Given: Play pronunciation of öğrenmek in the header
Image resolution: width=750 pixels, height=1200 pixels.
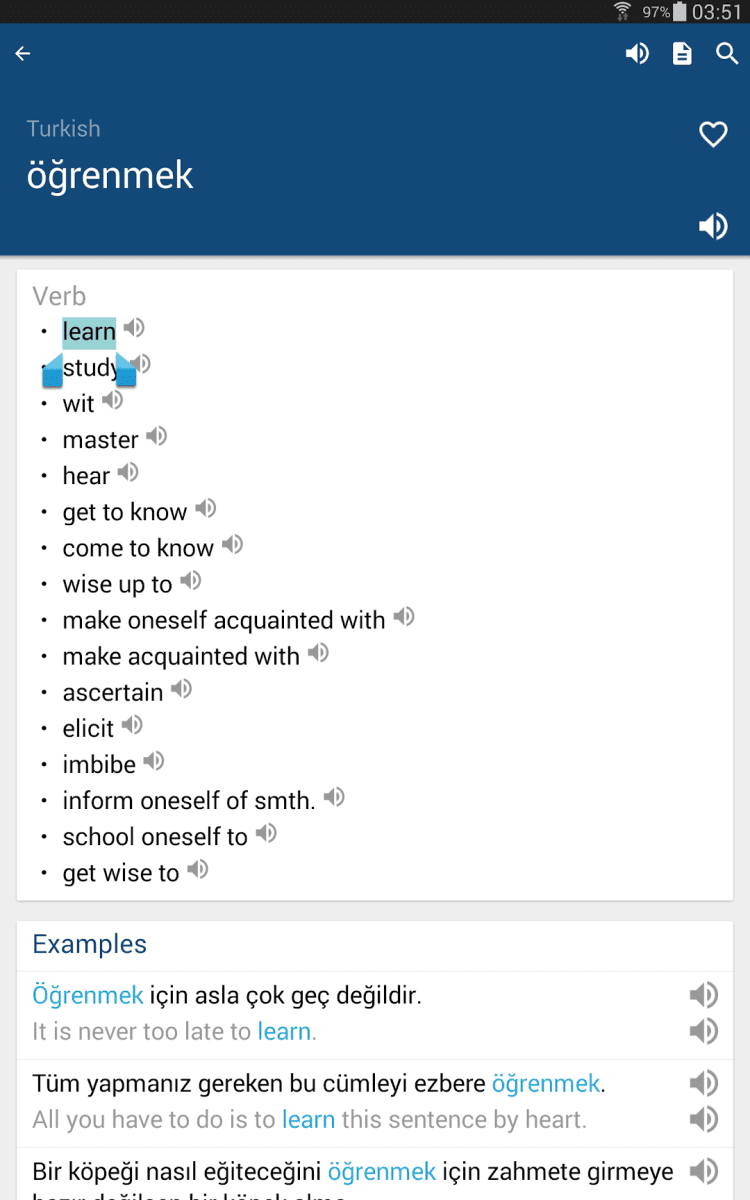Looking at the screenshot, I should click(x=713, y=227).
